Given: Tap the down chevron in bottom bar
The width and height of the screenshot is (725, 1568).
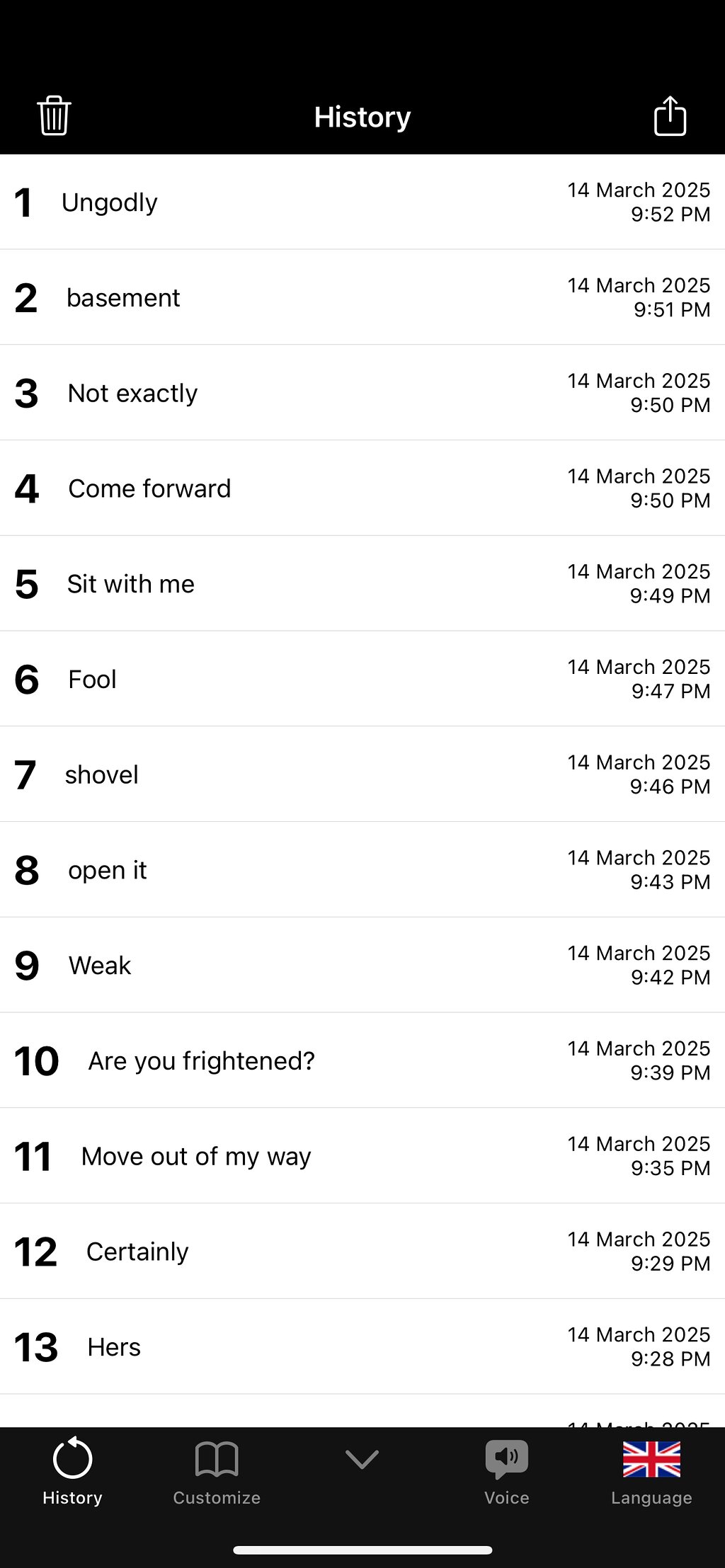Looking at the screenshot, I should [362, 1460].
